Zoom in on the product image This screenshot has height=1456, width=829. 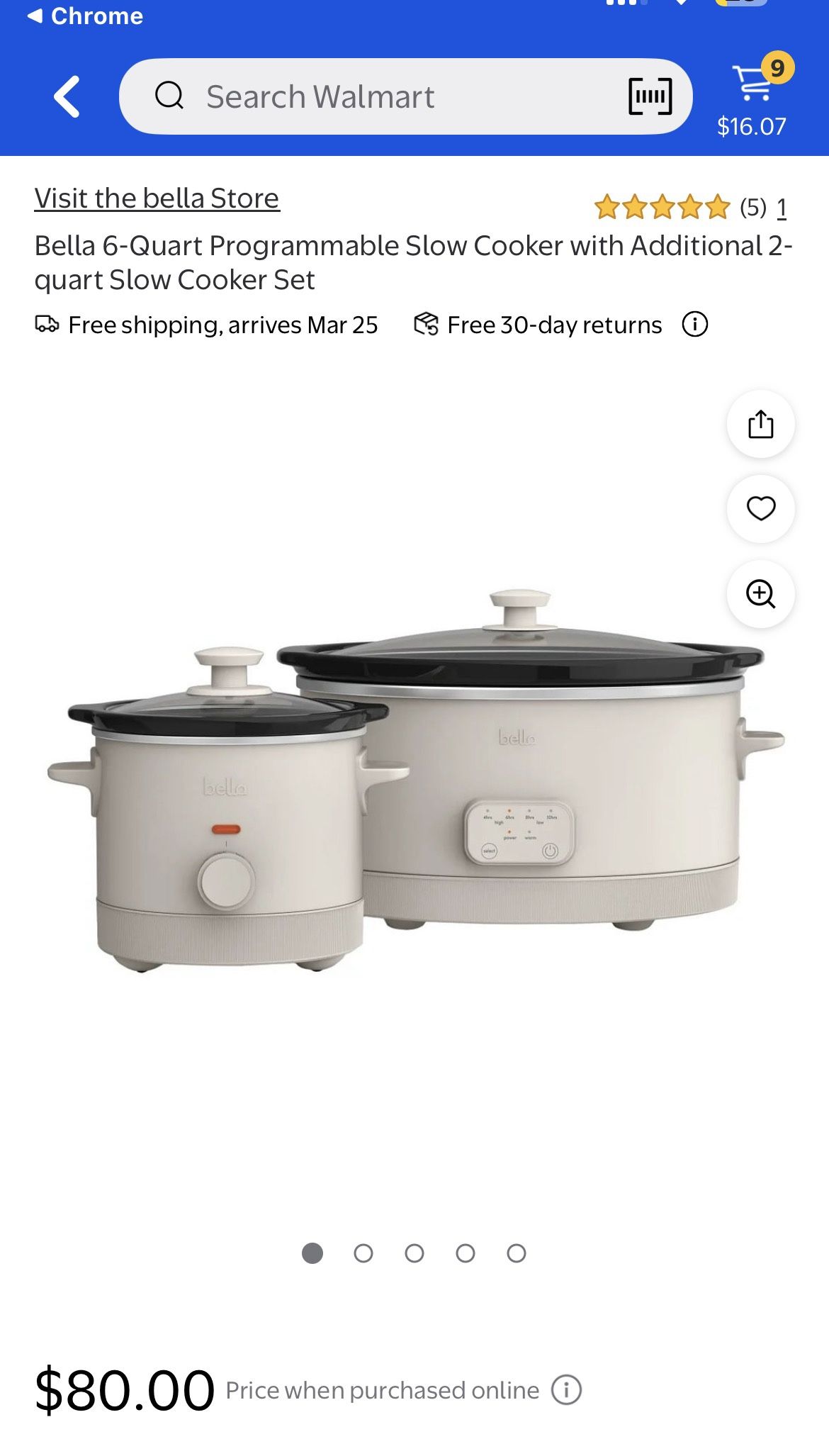click(761, 594)
